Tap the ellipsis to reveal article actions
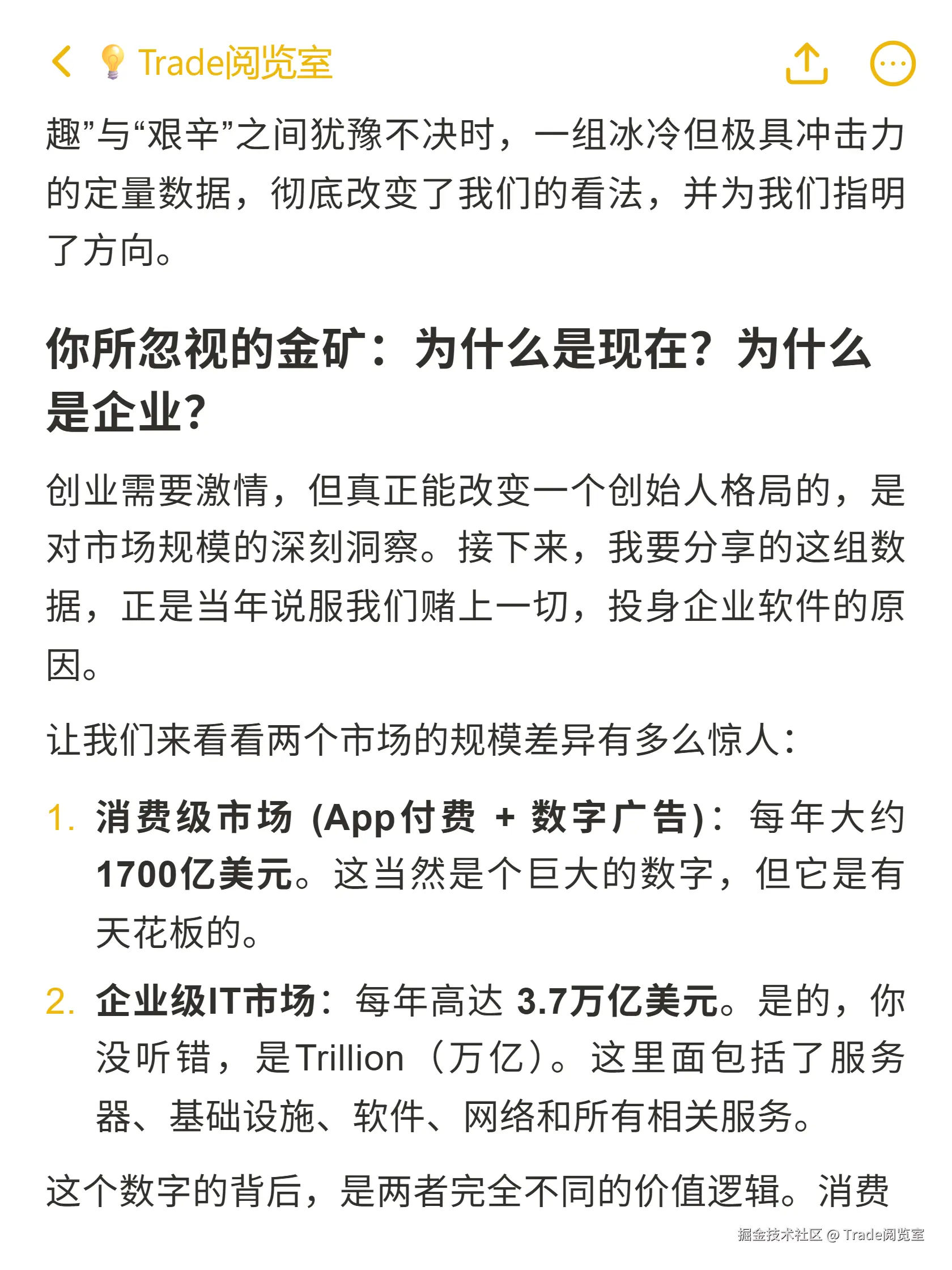 [x=893, y=65]
